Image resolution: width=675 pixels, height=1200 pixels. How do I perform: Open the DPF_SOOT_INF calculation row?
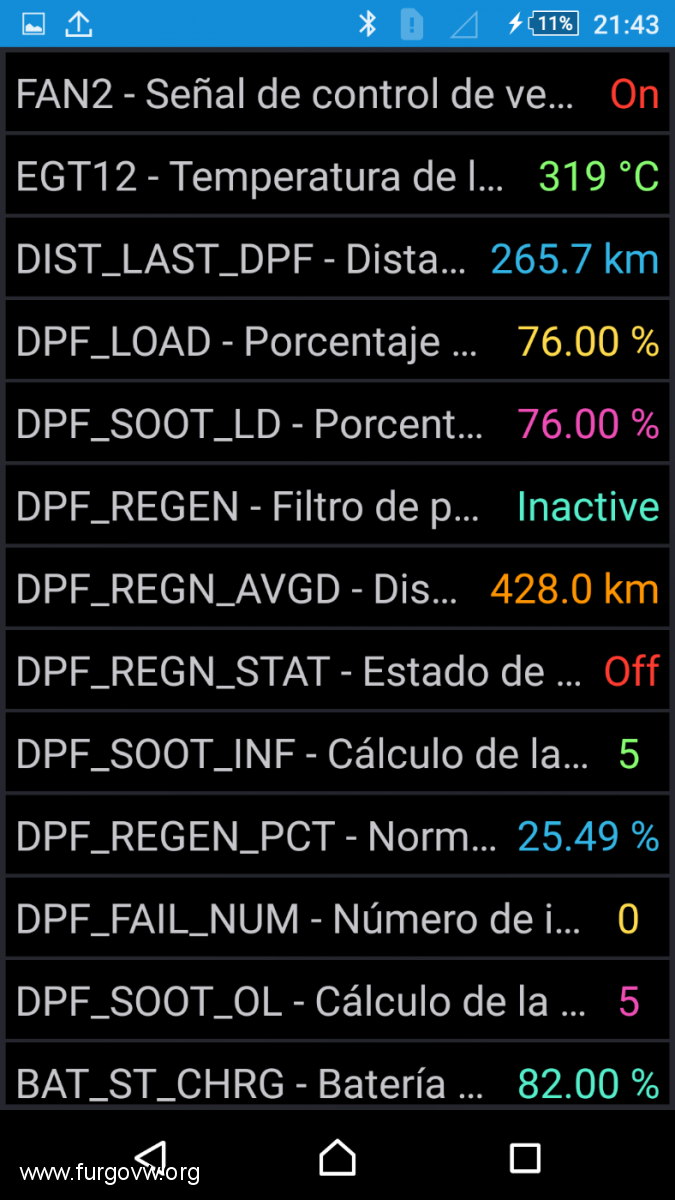point(337,754)
